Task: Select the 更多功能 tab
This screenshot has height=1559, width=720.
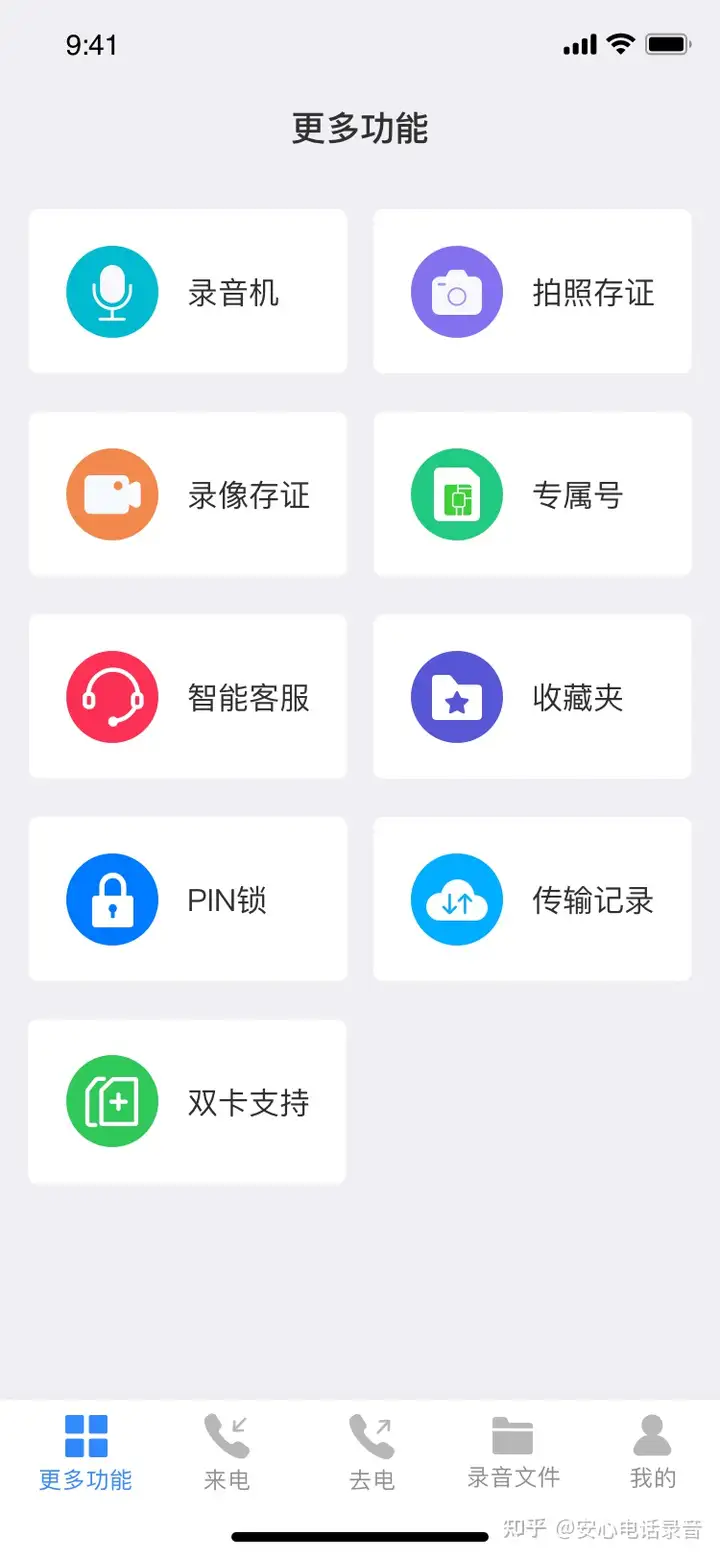Action: 86,1452
